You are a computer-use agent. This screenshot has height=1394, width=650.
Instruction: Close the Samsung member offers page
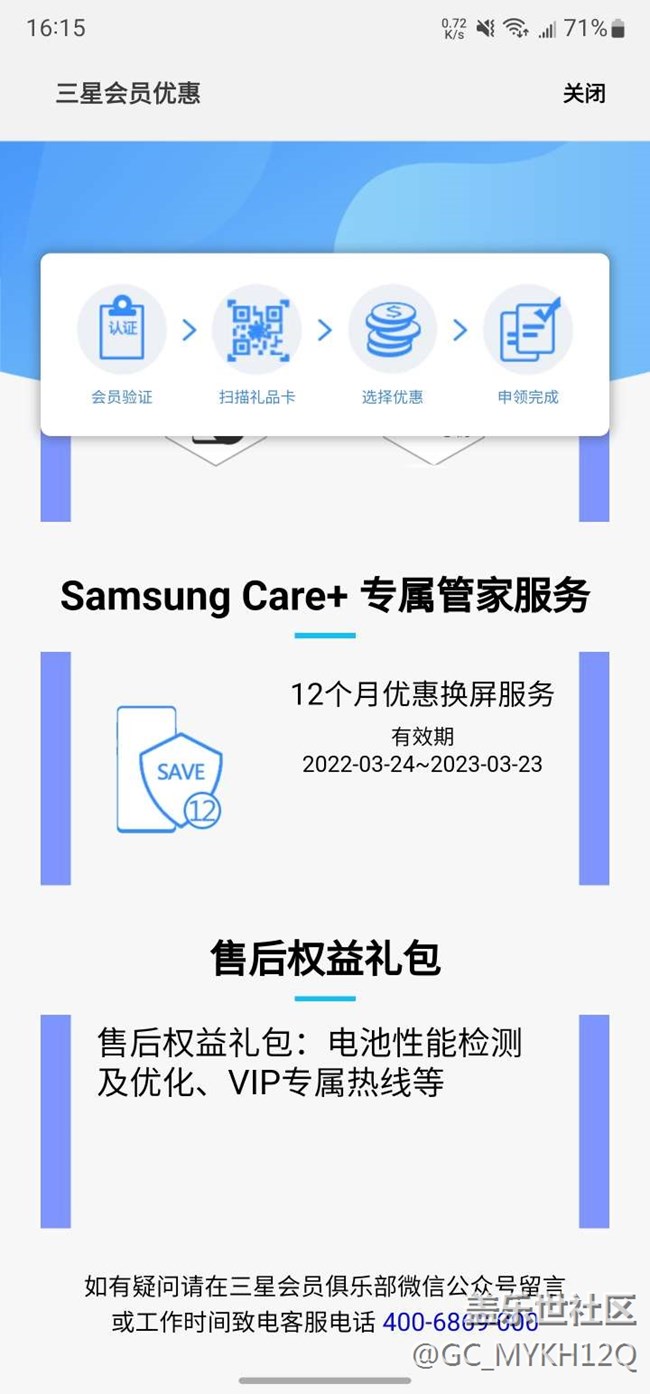point(584,94)
